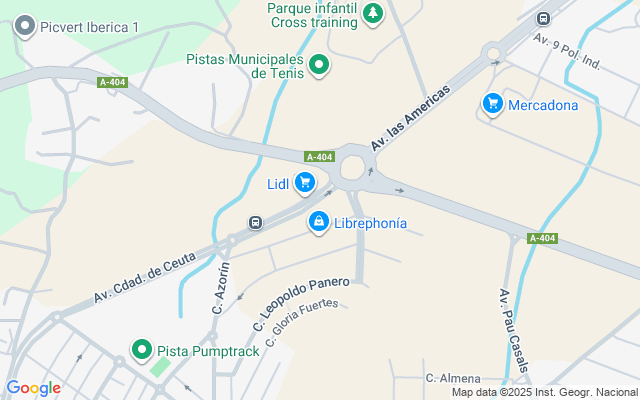Select the Lidl store marker
This screenshot has height=400, width=640.
click(306, 183)
